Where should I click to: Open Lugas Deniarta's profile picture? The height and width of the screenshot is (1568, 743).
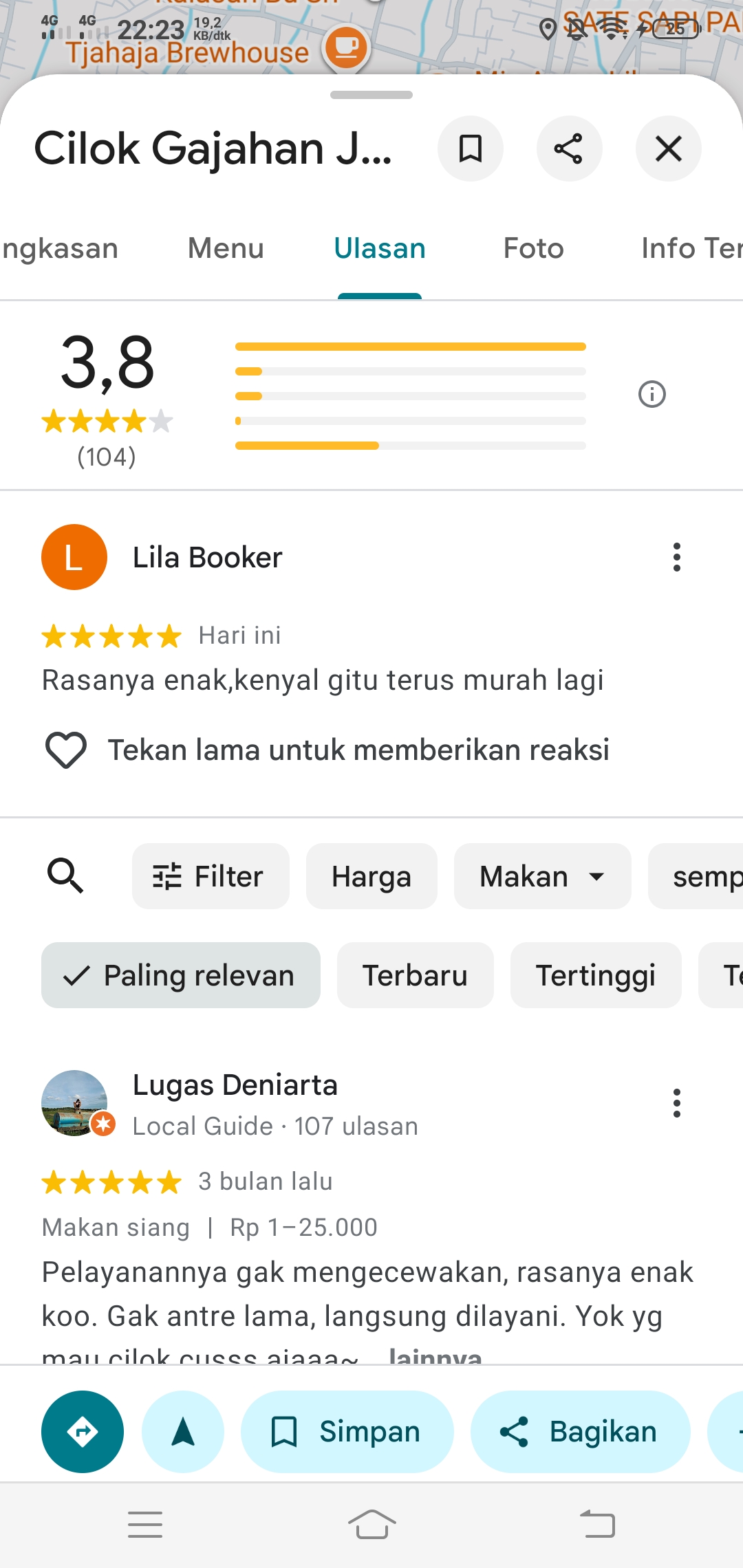[74, 1103]
